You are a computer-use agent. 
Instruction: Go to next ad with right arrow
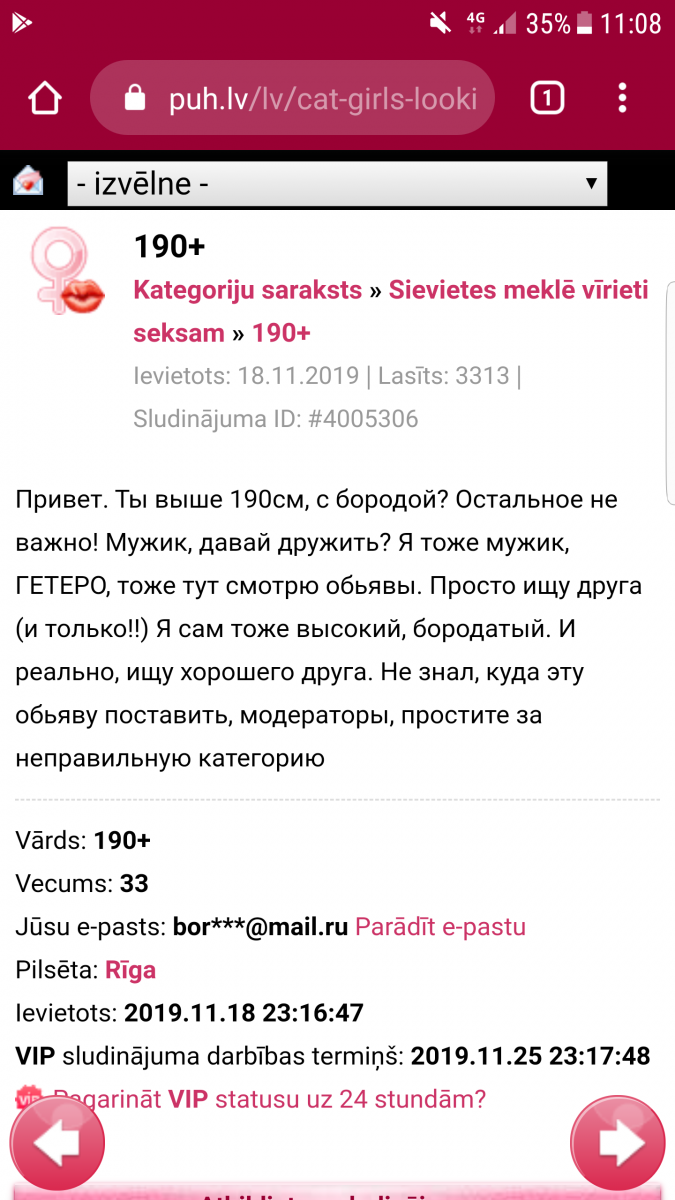(618, 1143)
